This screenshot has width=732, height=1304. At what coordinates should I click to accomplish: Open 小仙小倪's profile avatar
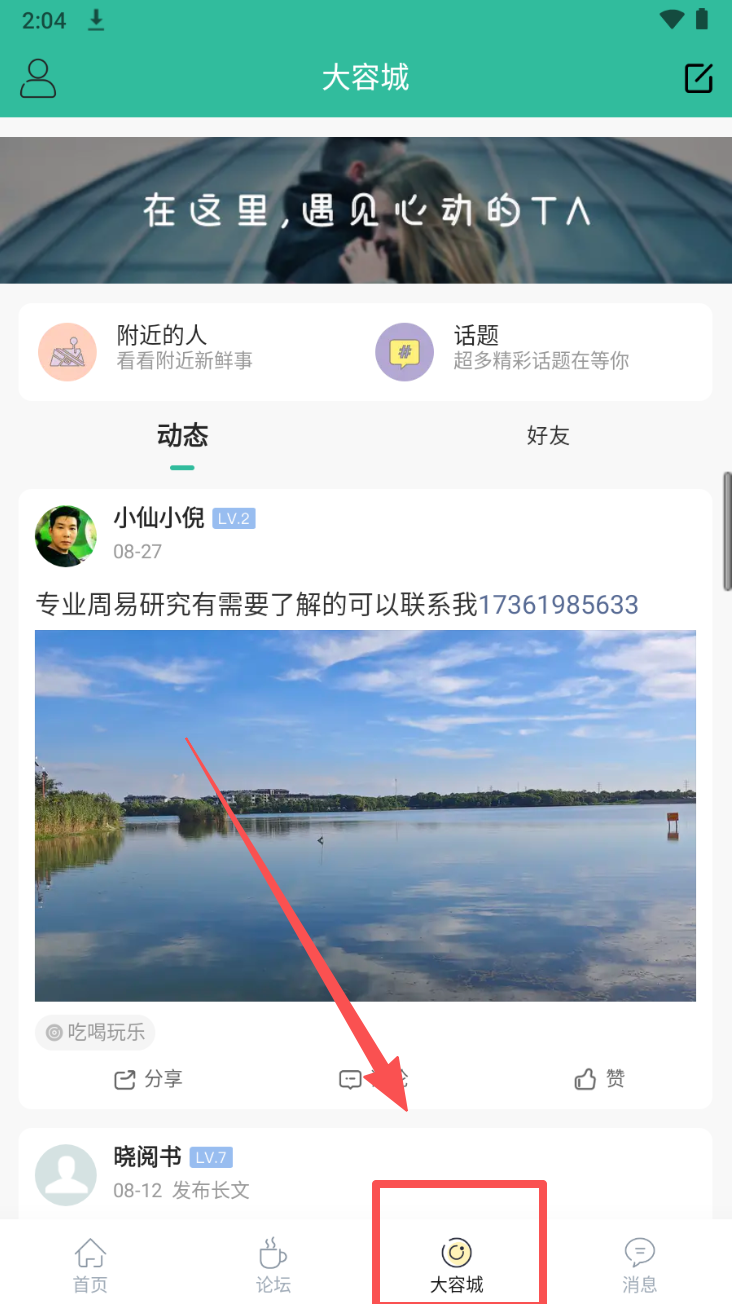point(66,536)
